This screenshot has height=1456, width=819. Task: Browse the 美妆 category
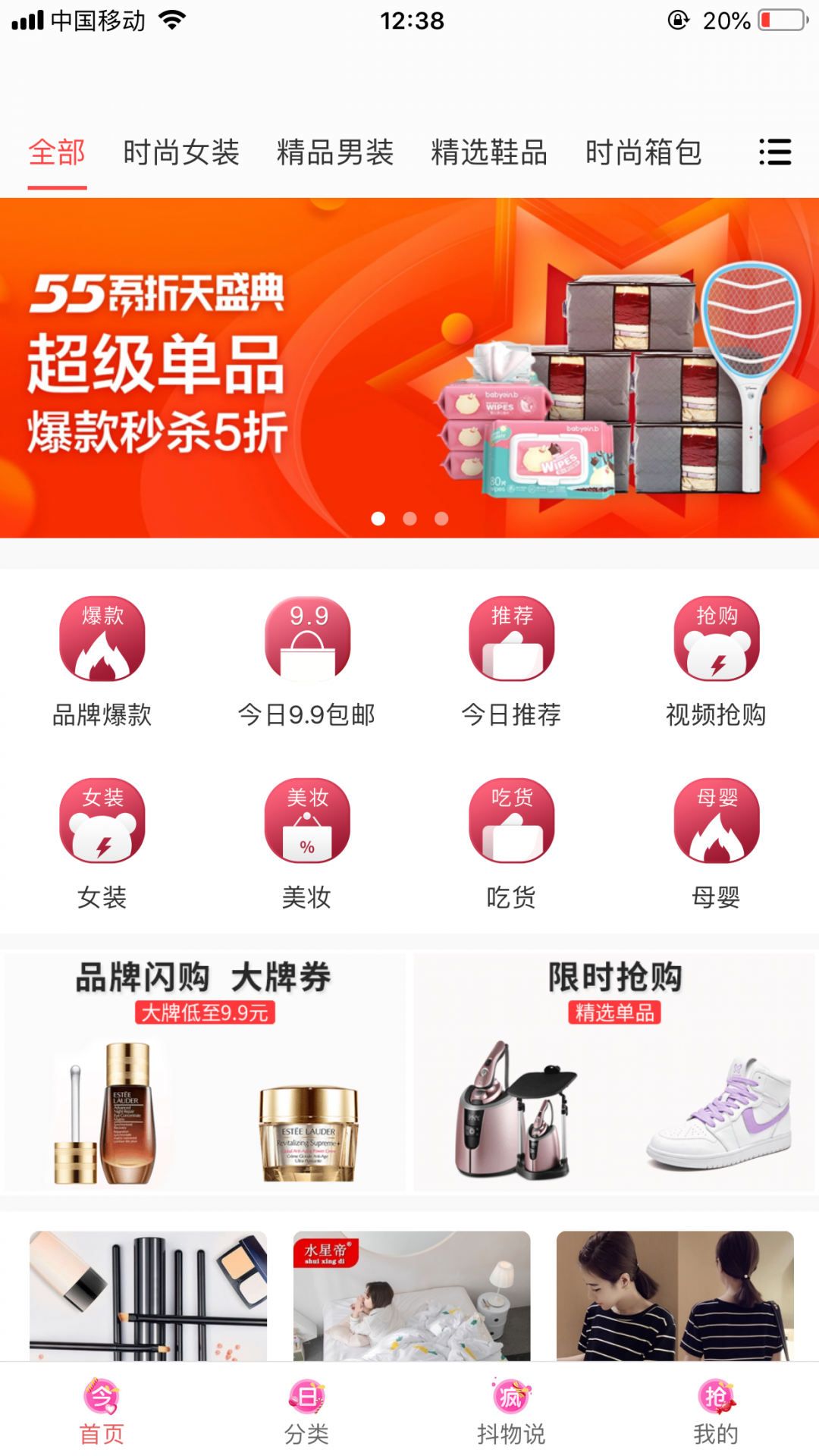tap(307, 843)
